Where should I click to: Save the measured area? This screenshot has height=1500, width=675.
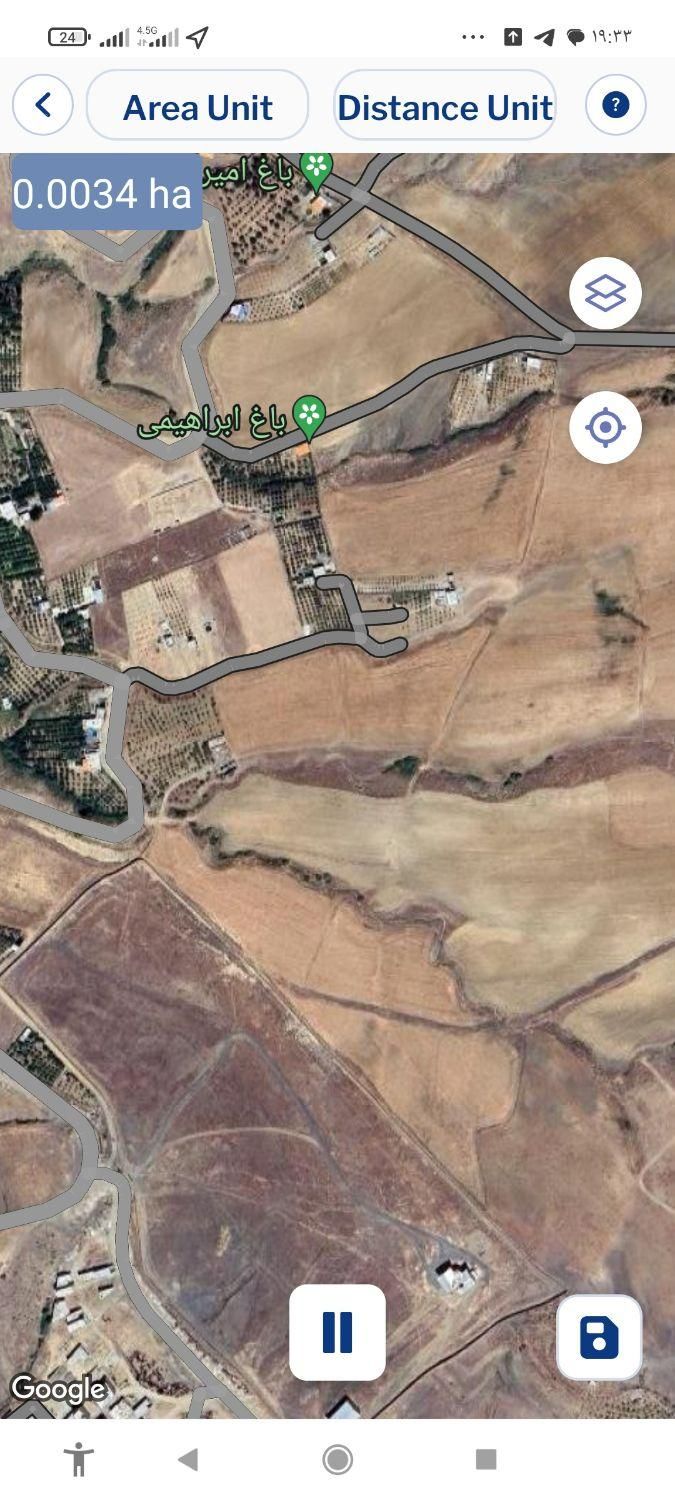[599, 1337]
